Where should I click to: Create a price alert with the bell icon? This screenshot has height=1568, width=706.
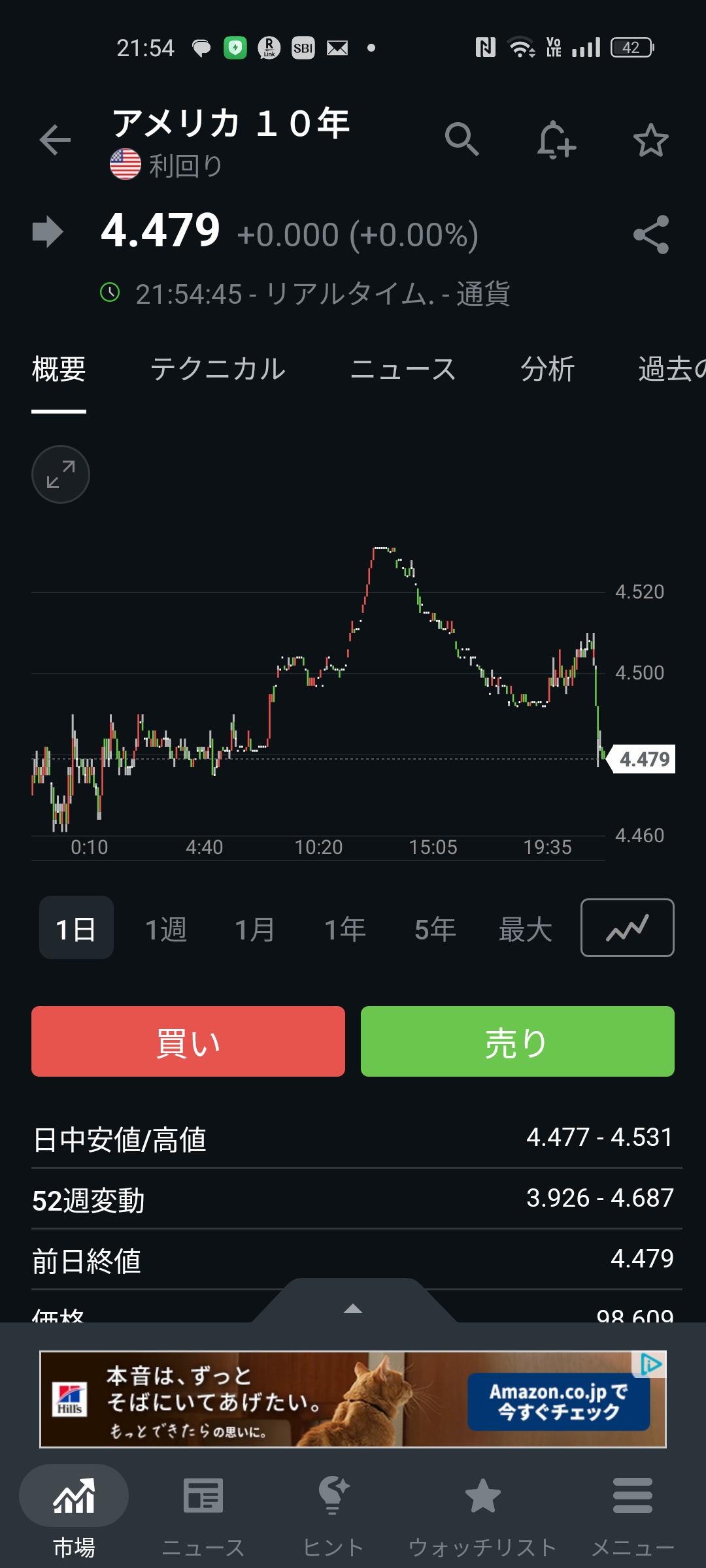pos(556,140)
